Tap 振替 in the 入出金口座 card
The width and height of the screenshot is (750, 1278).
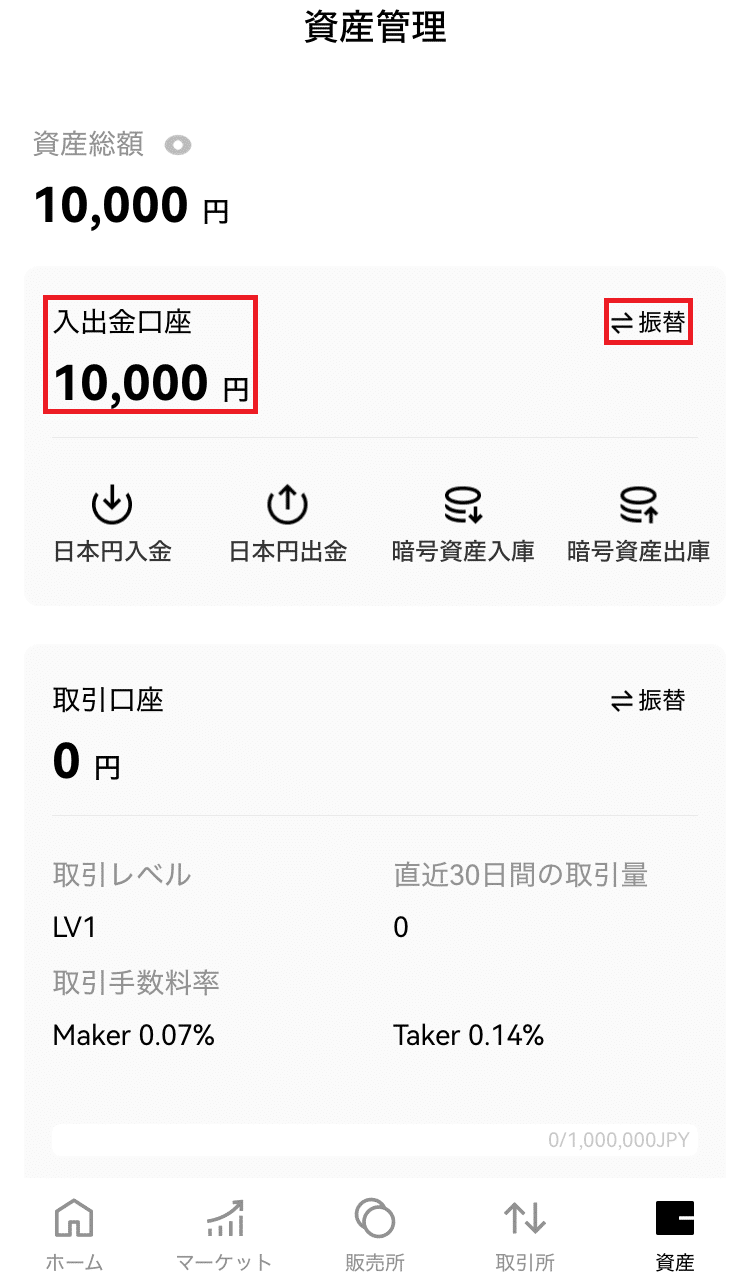point(648,322)
